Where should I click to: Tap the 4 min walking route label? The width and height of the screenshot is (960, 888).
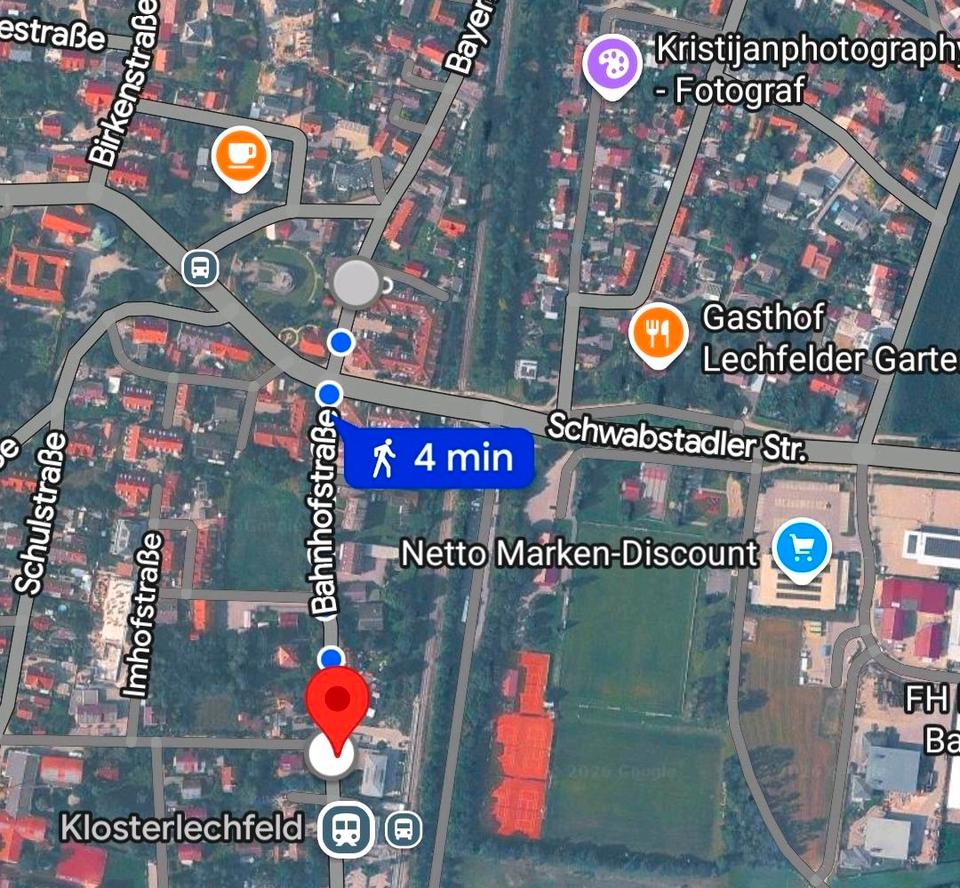point(438,458)
